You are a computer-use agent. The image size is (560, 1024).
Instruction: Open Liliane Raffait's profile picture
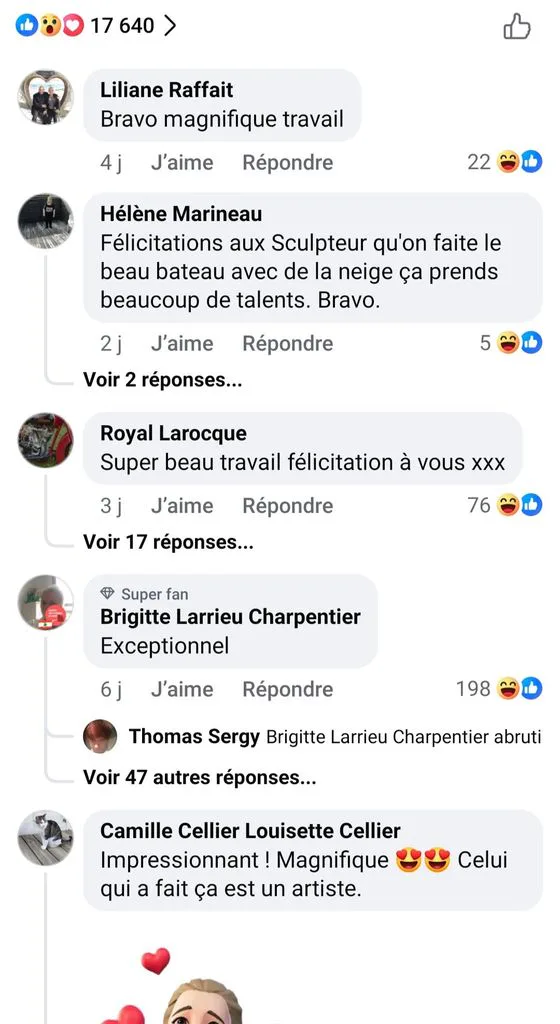46,97
